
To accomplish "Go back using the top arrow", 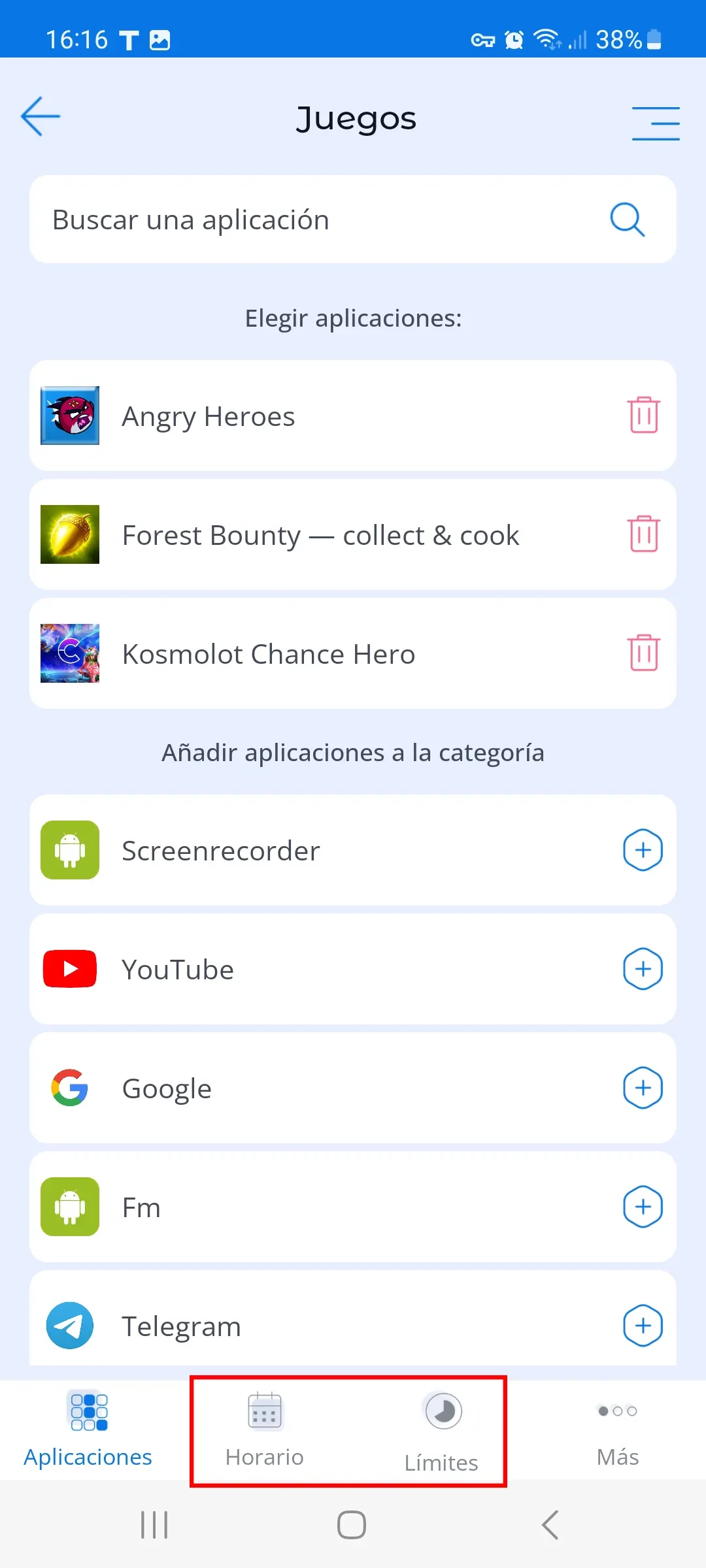I will click(41, 117).
